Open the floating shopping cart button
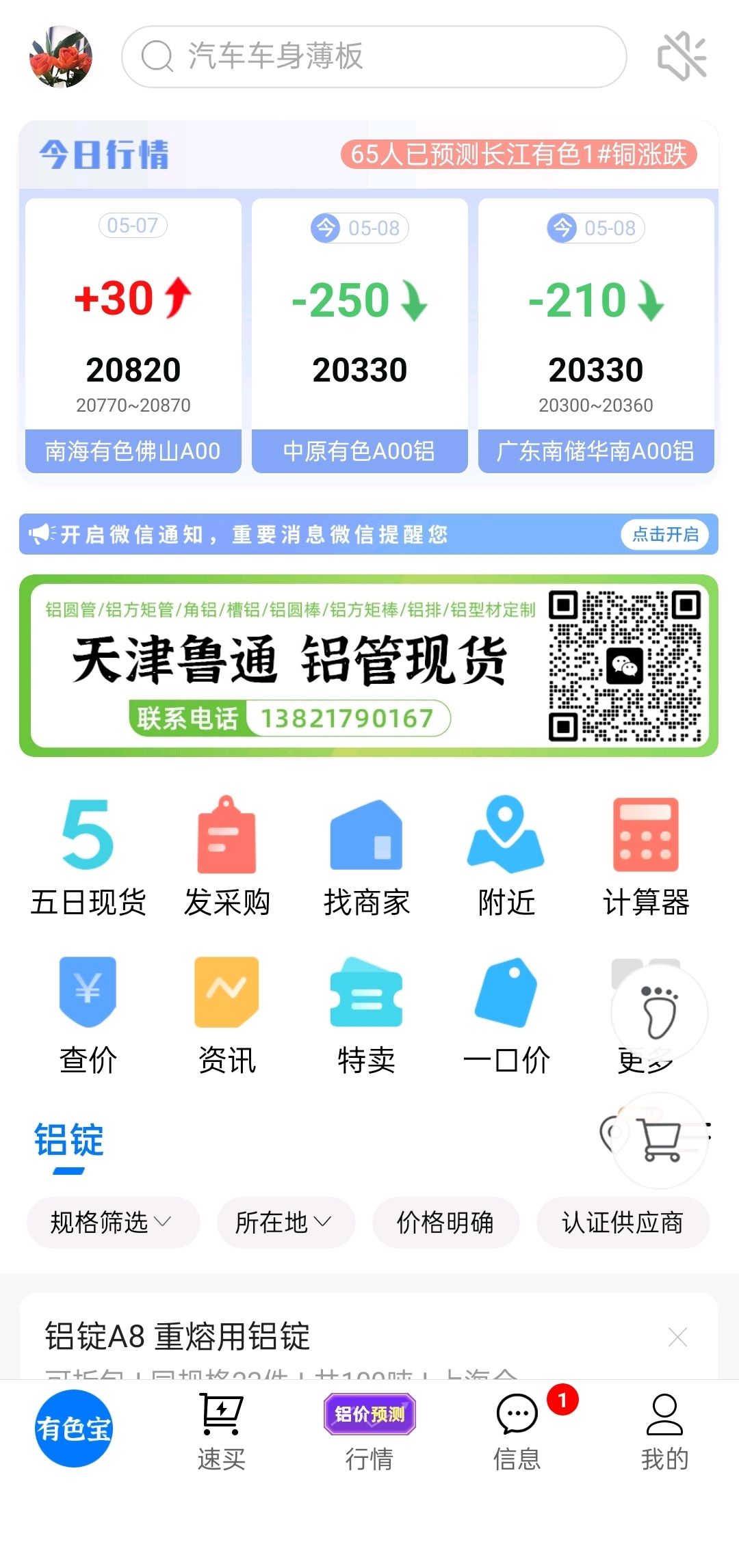The height and width of the screenshot is (1568, 739). click(x=660, y=1140)
